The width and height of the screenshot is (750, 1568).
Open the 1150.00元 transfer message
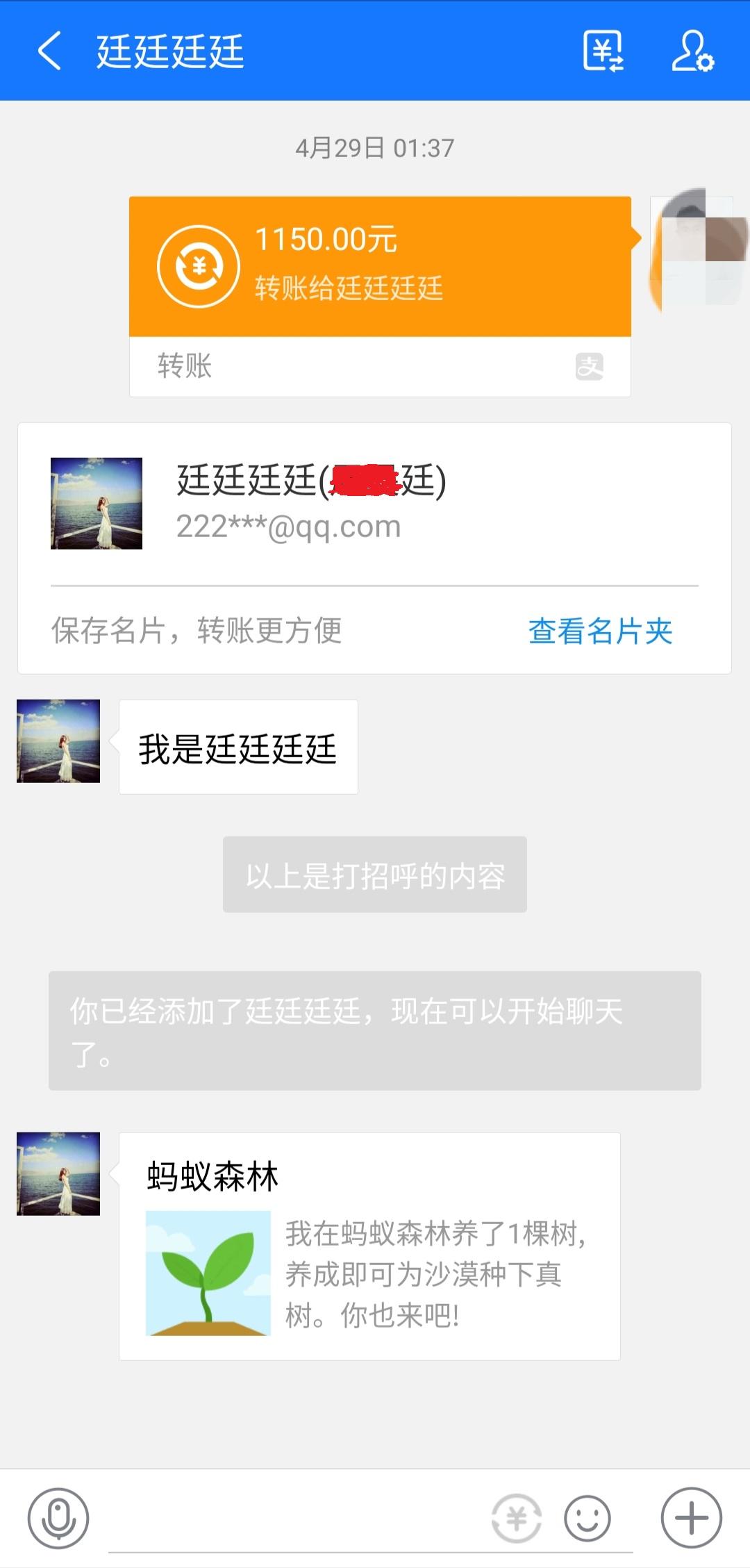(380, 267)
